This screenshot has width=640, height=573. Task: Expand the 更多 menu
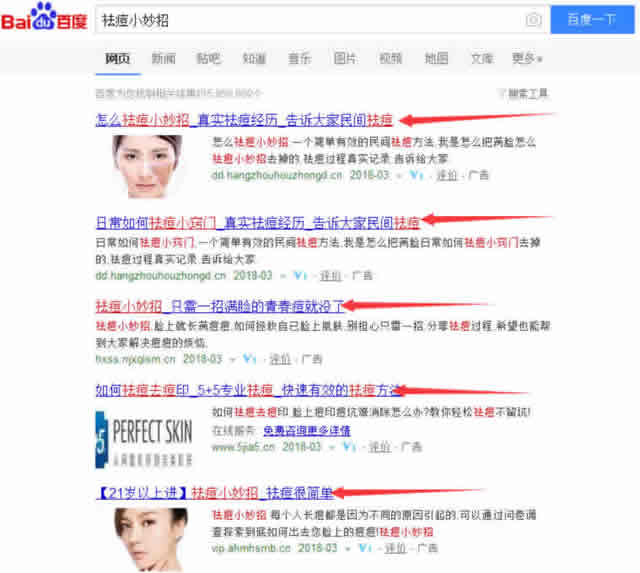point(526,59)
